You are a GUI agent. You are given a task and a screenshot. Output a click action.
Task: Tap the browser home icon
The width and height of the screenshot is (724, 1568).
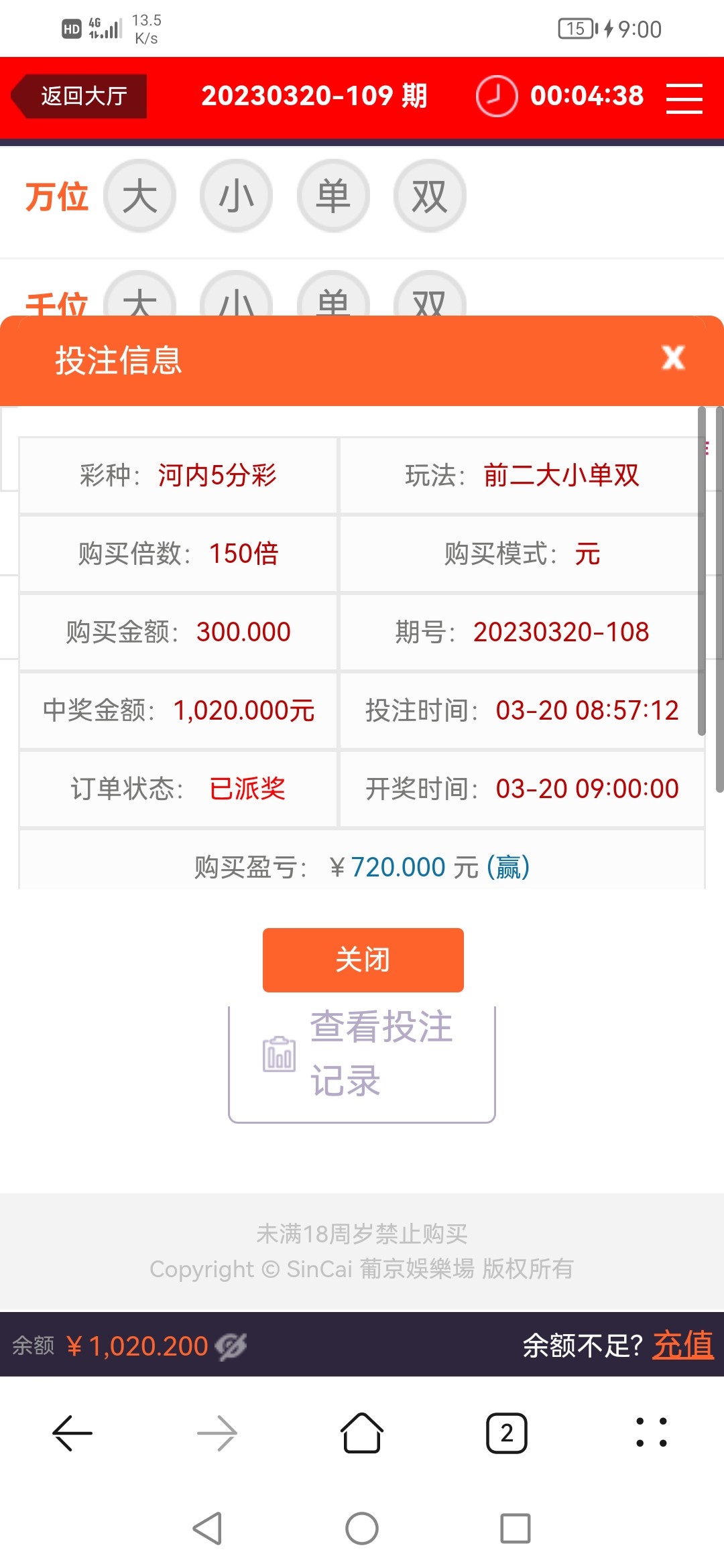[x=361, y=1433]
